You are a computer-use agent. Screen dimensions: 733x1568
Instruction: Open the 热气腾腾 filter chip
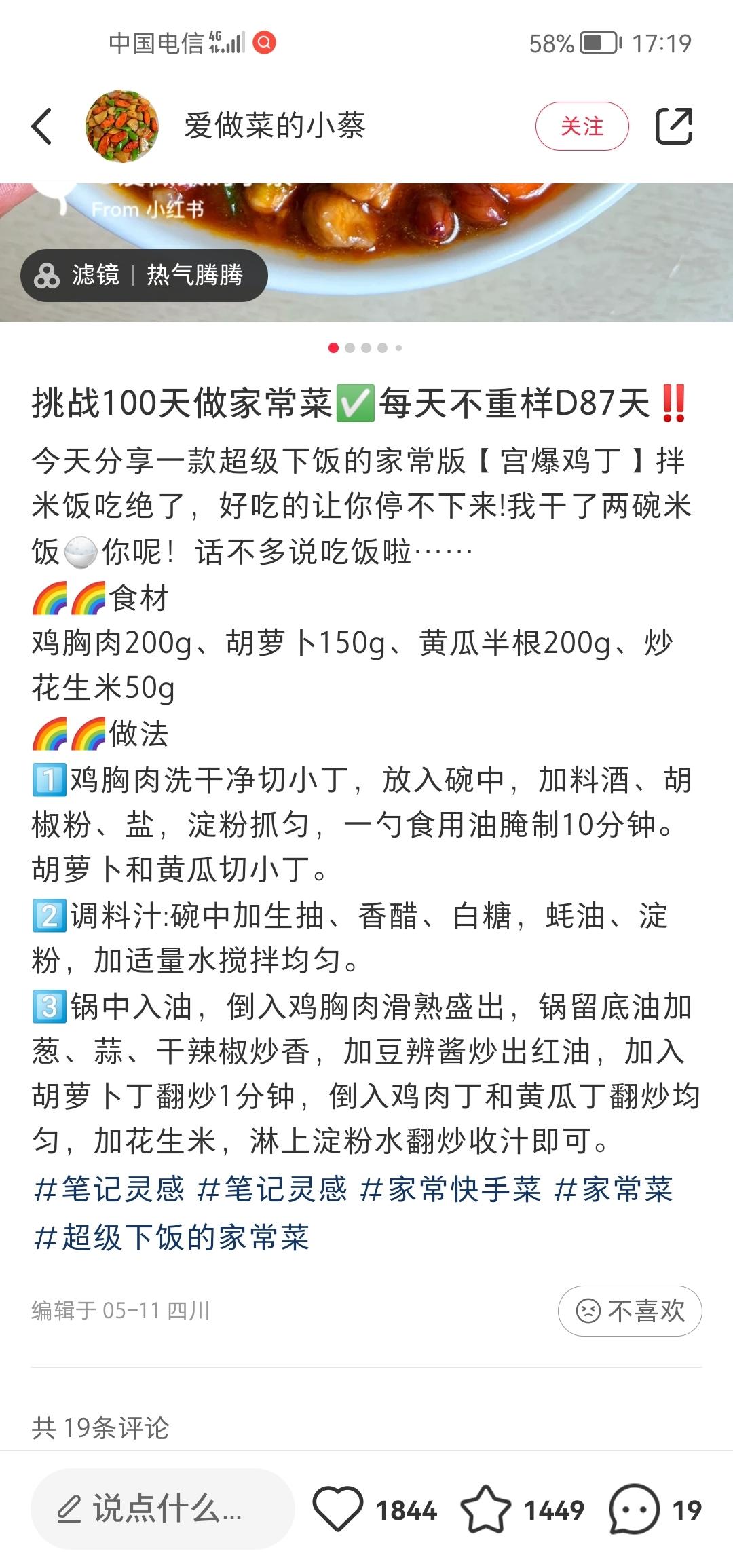(x=144, y=276)
